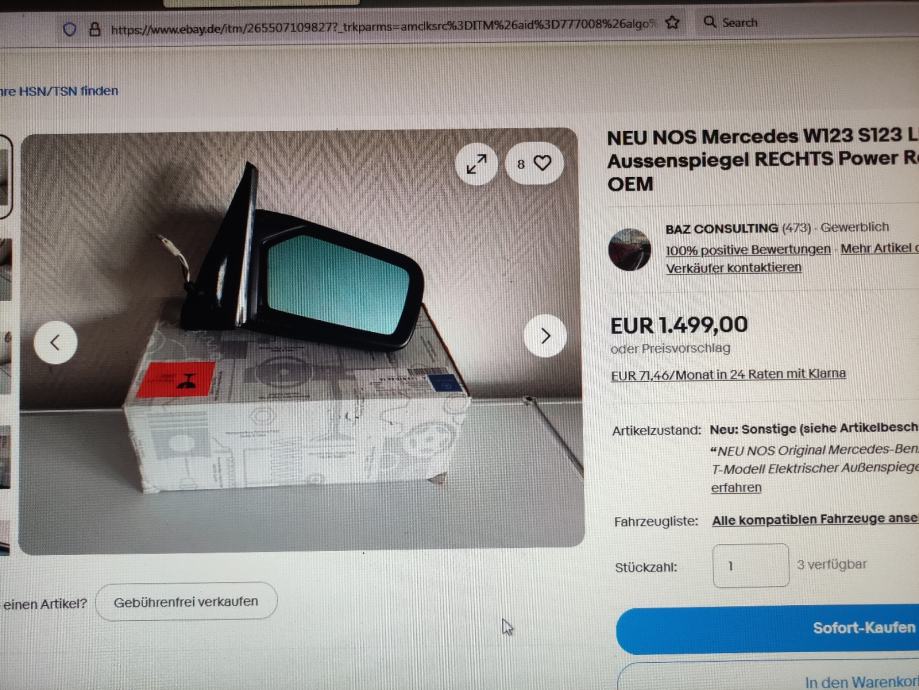Show the next product photo
This screenshot has height=690, width=919.
tap(545, 336)
